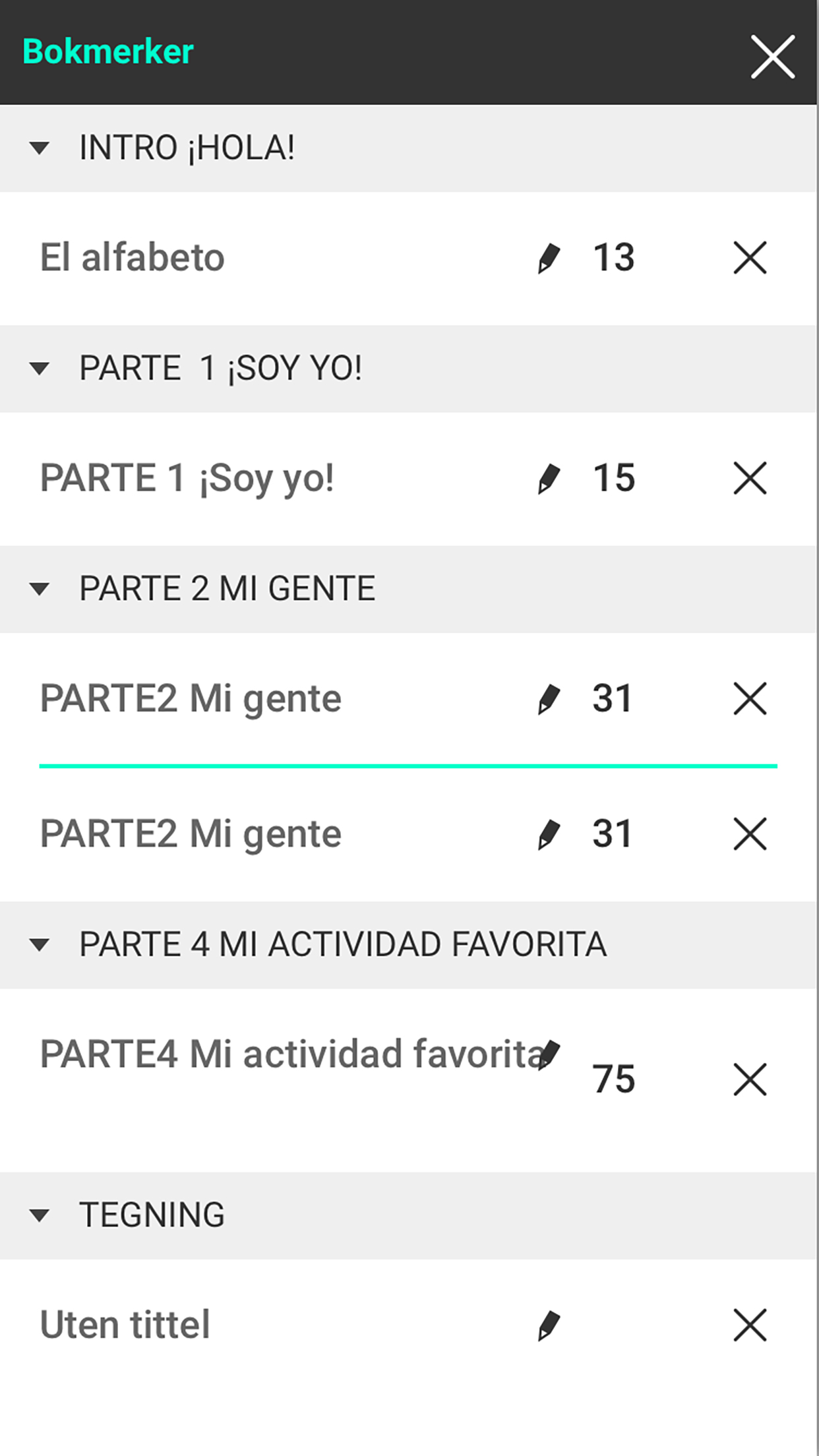Collapse the INTRO ¡HOLA! section
This screenshot has width=819, height=1456.
coord(40,148)
